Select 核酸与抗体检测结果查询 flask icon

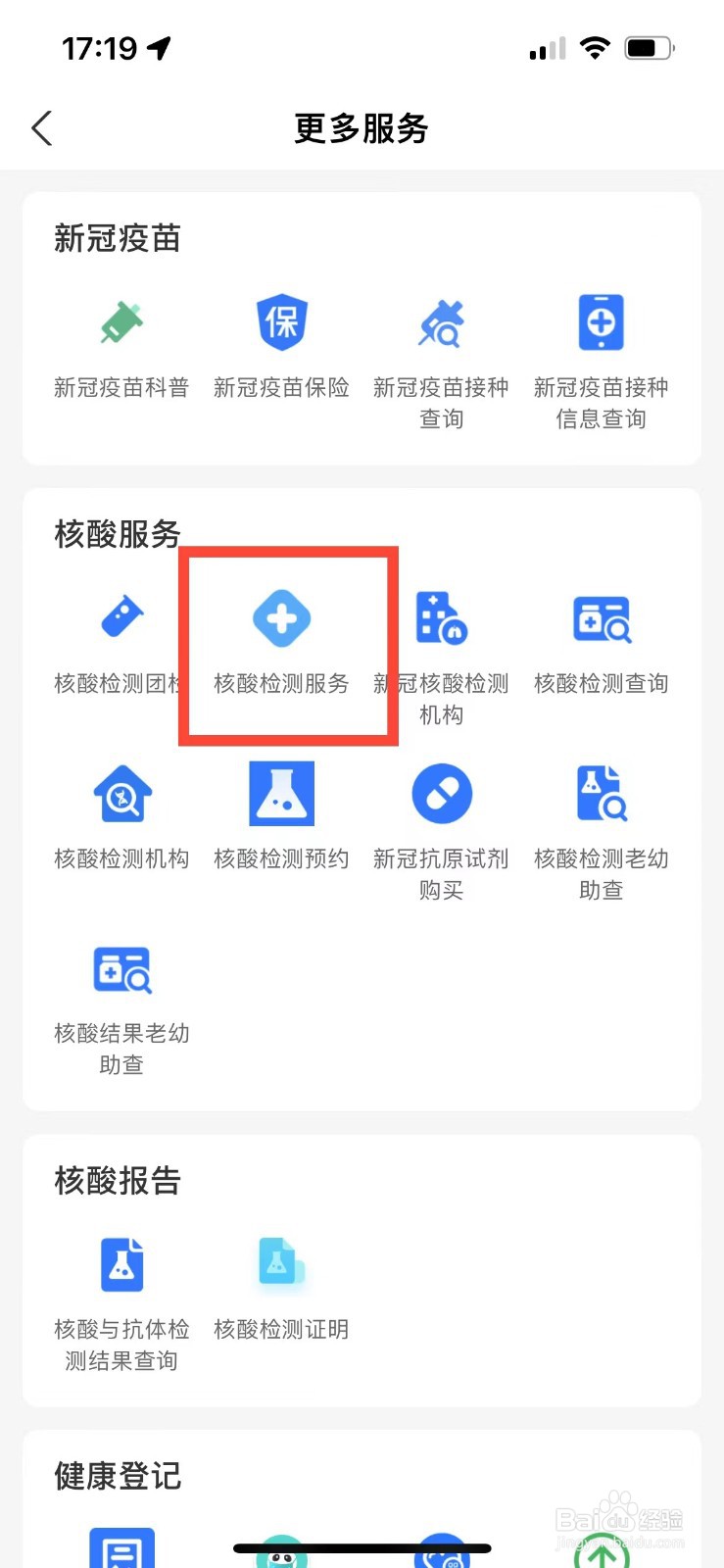pos(121,1264)
